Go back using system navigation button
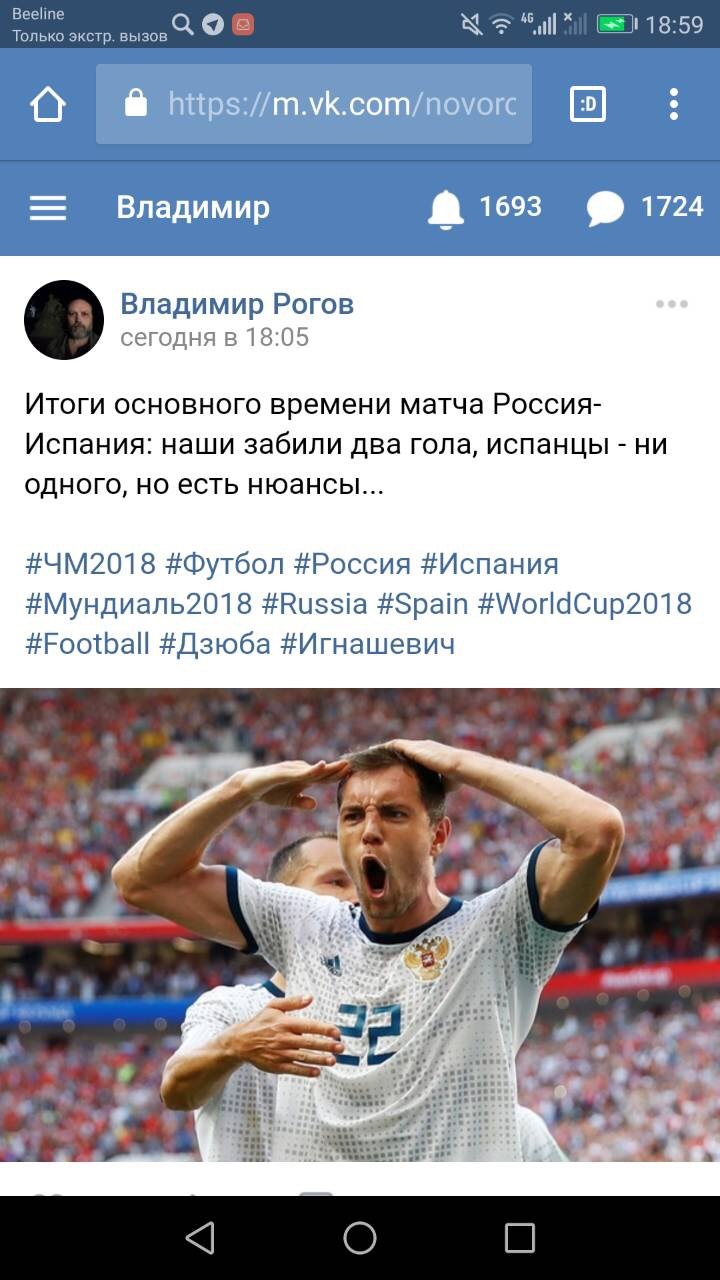 (x=200, y=1238)
